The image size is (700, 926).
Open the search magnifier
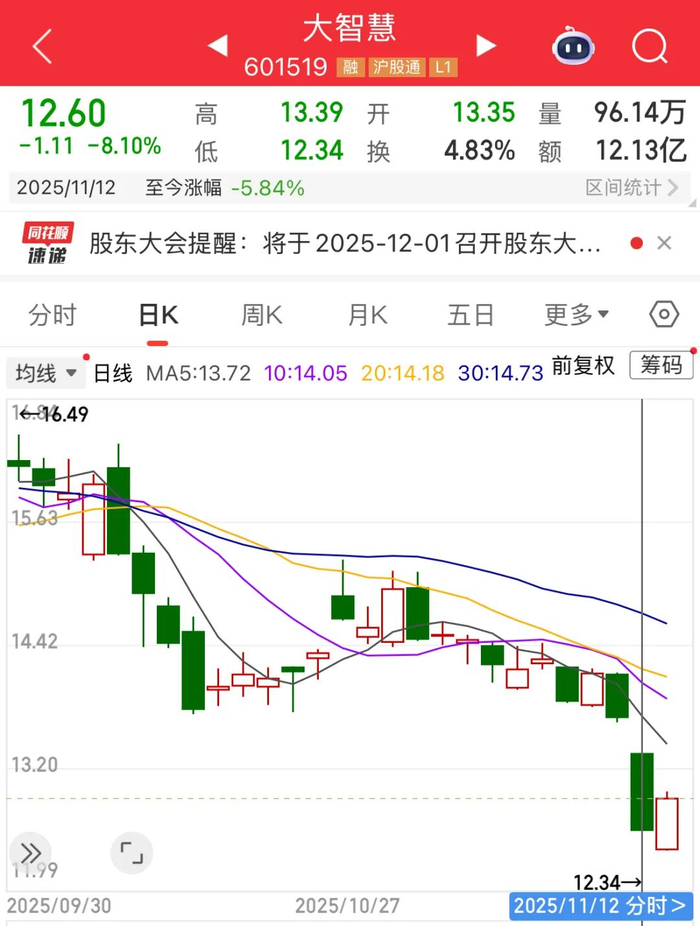point(650,45)
